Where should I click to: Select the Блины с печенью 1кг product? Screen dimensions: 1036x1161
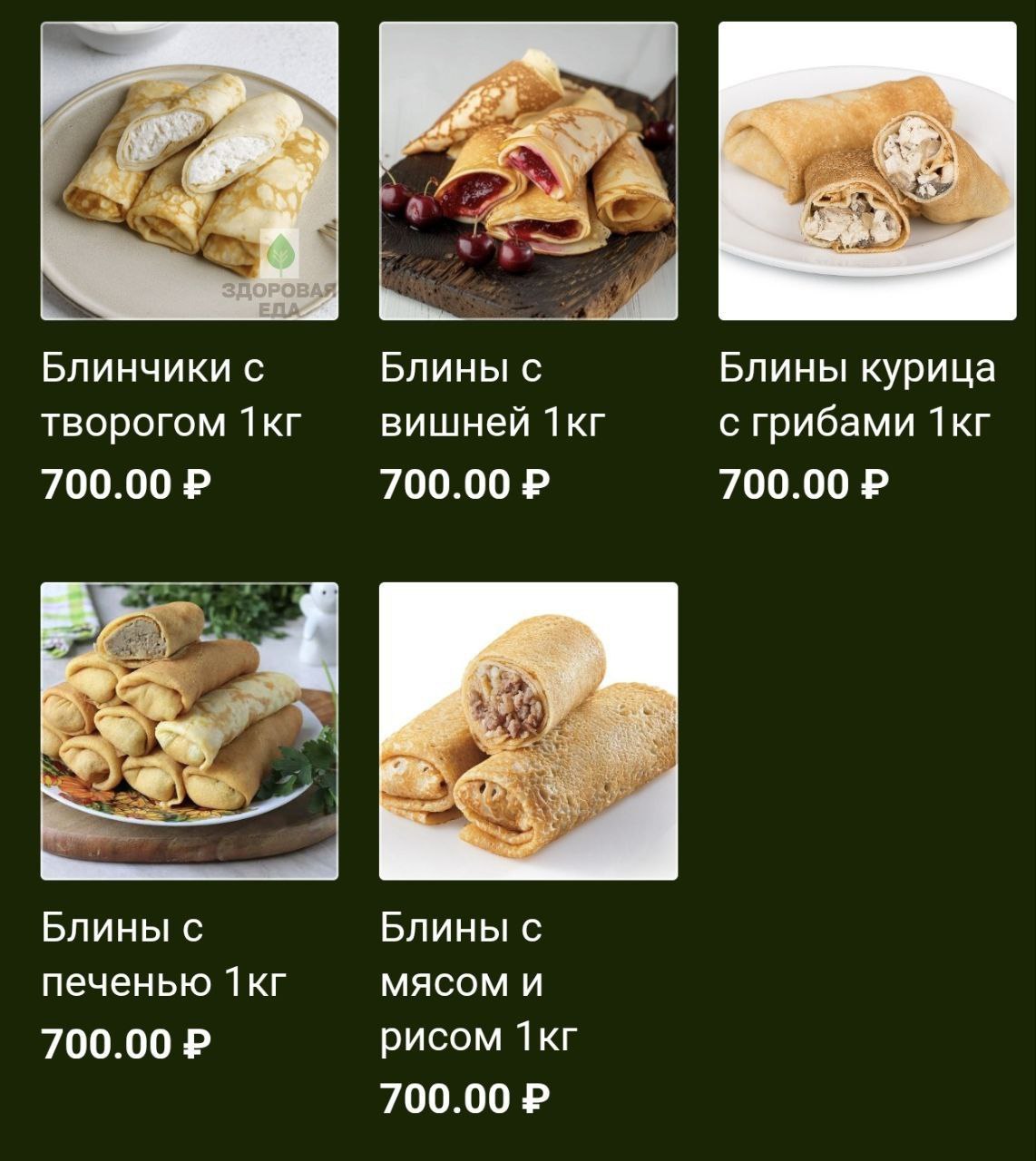[189, 731]
